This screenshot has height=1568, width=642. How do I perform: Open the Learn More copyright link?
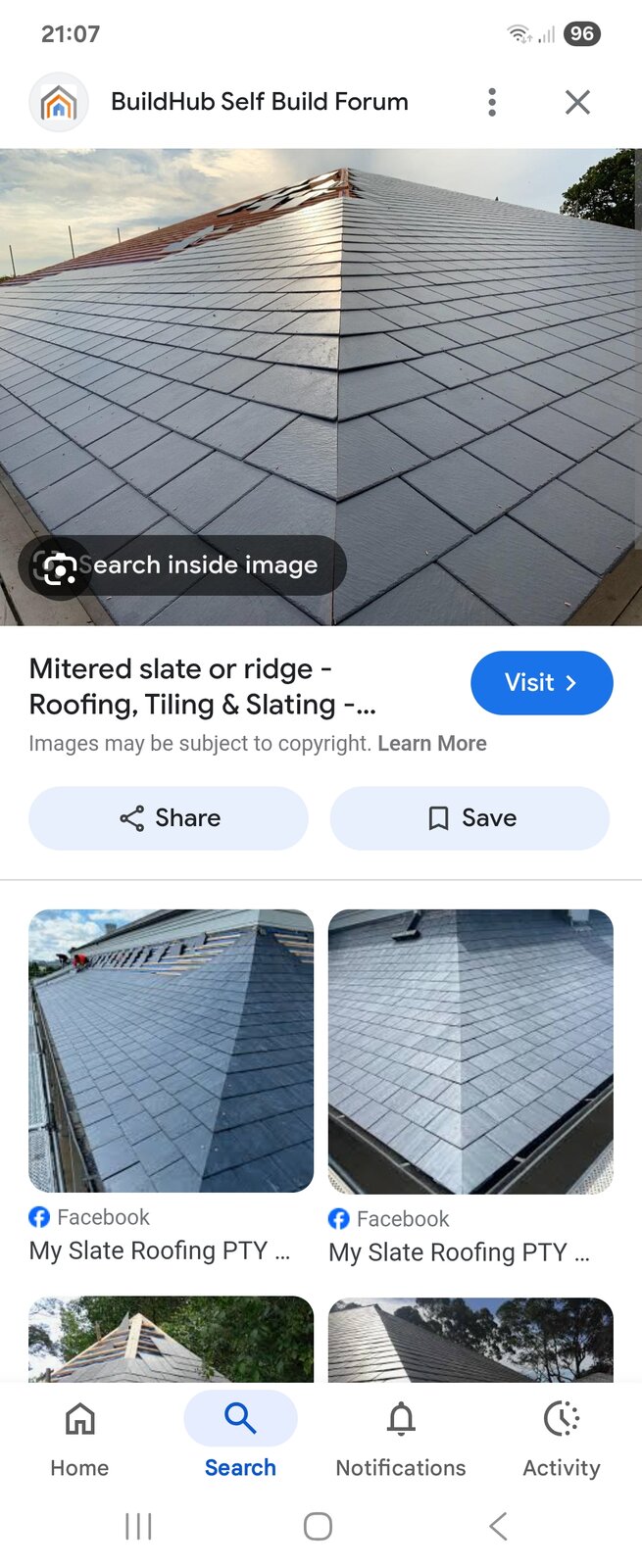pyautogui.click(x=431, y=744)
